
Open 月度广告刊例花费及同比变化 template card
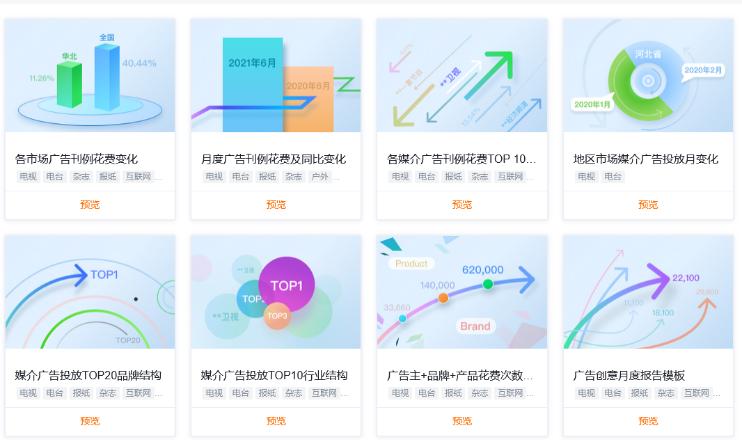(275, 76)
